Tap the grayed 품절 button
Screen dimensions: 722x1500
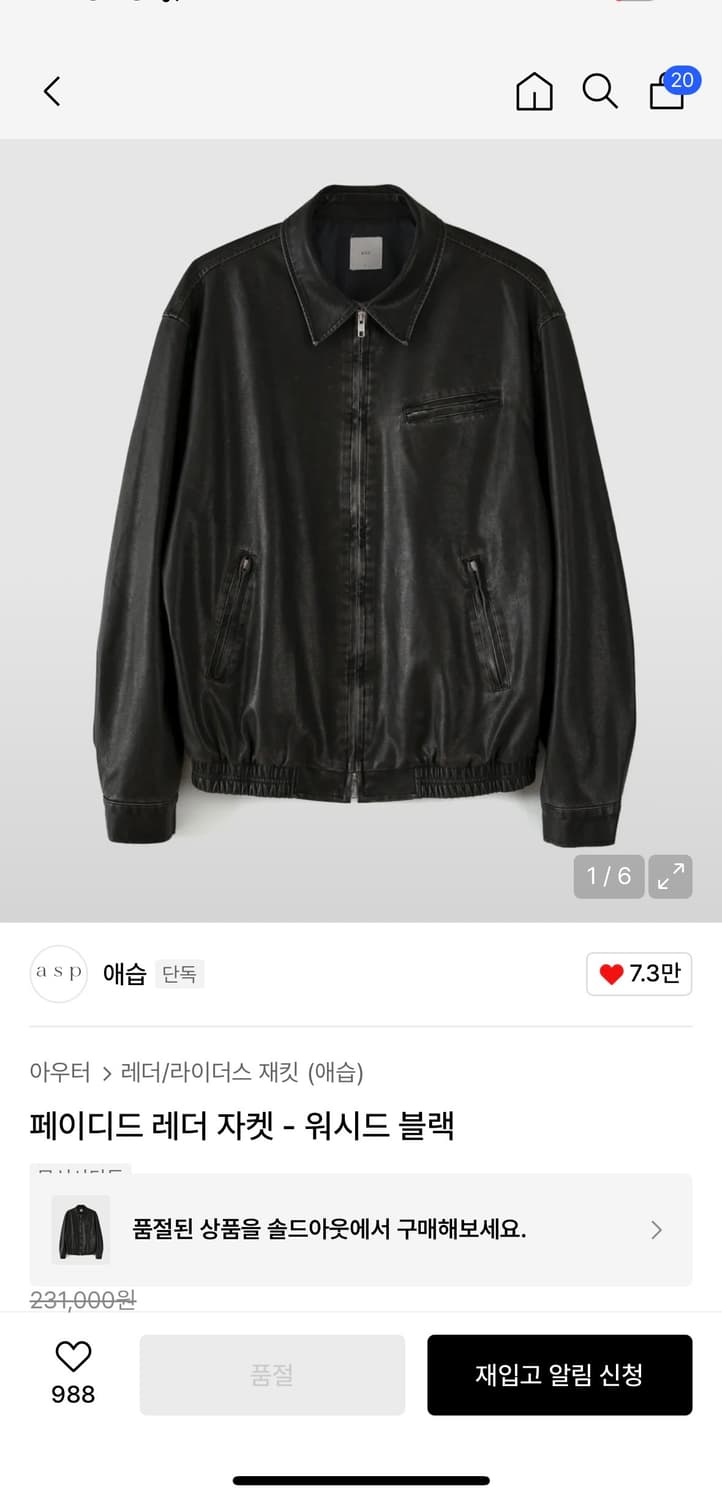point(271,1375)
